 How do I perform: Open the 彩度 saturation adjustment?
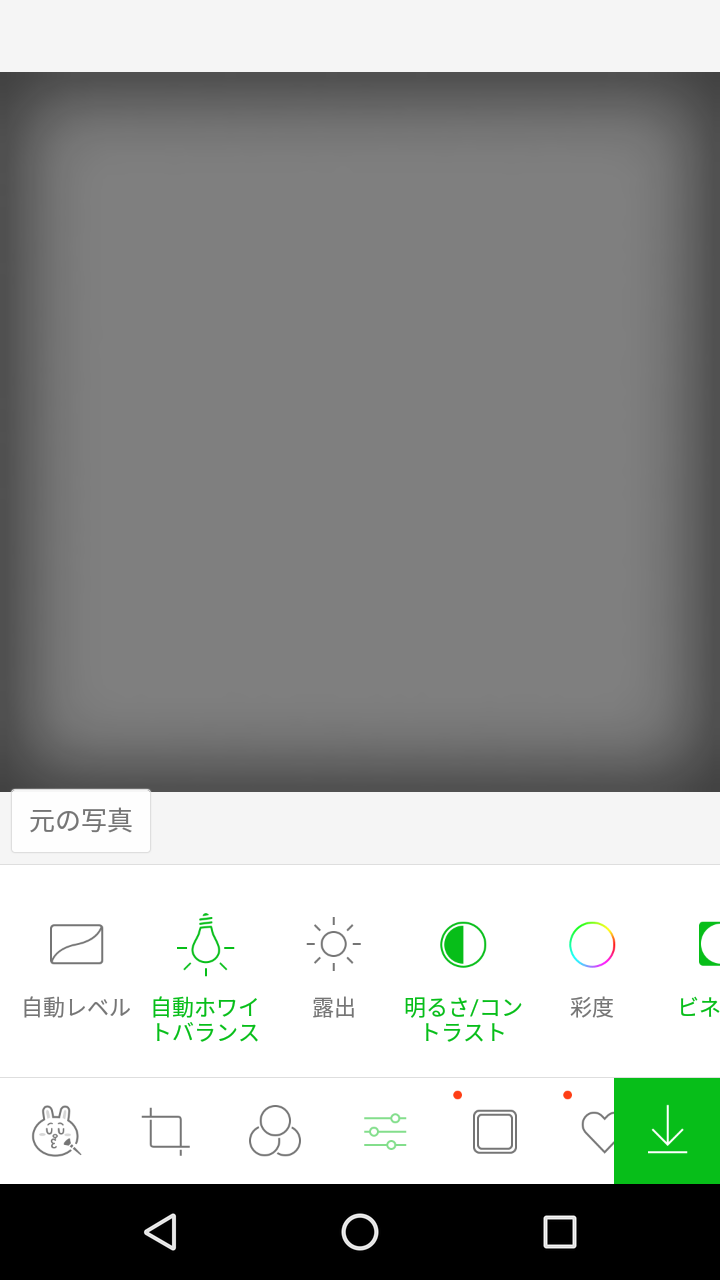(592, 967)
